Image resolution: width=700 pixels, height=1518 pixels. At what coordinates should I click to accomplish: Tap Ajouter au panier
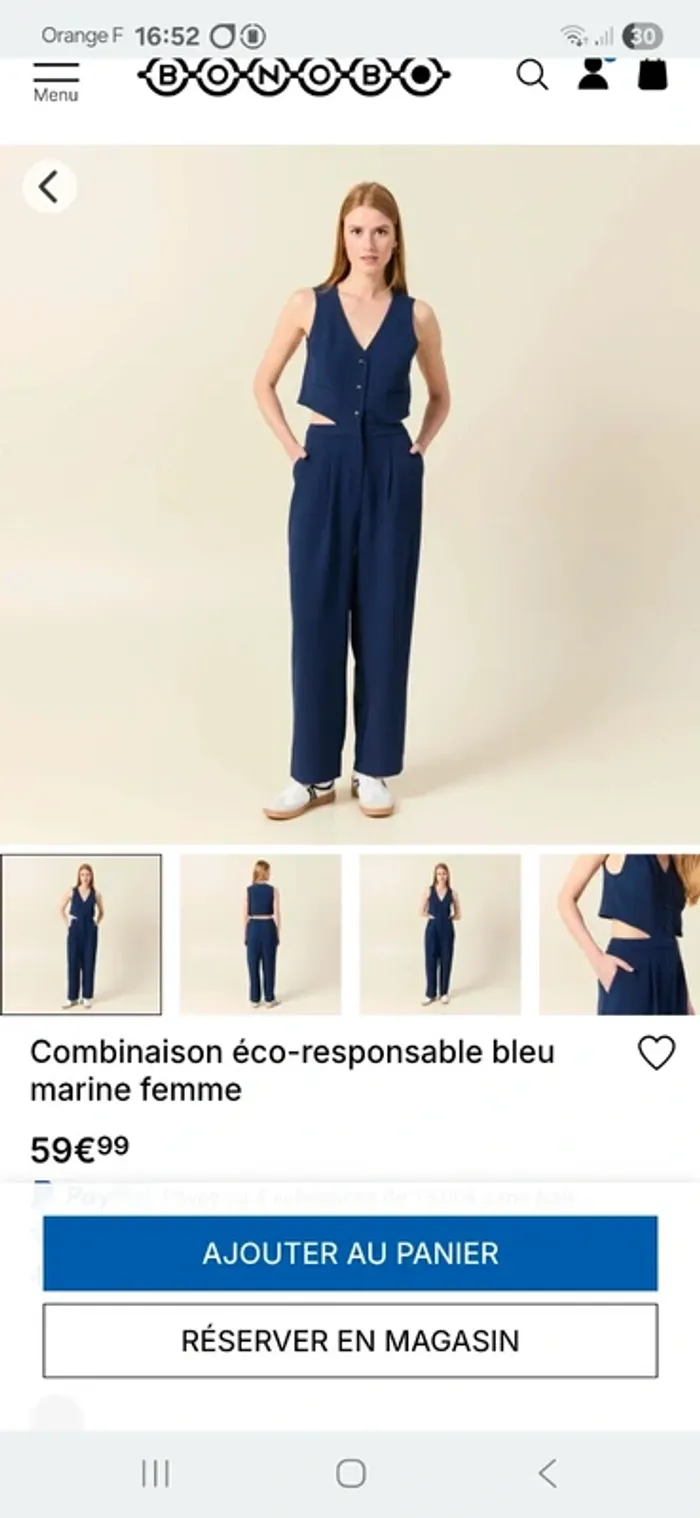tap(350, 1253)
